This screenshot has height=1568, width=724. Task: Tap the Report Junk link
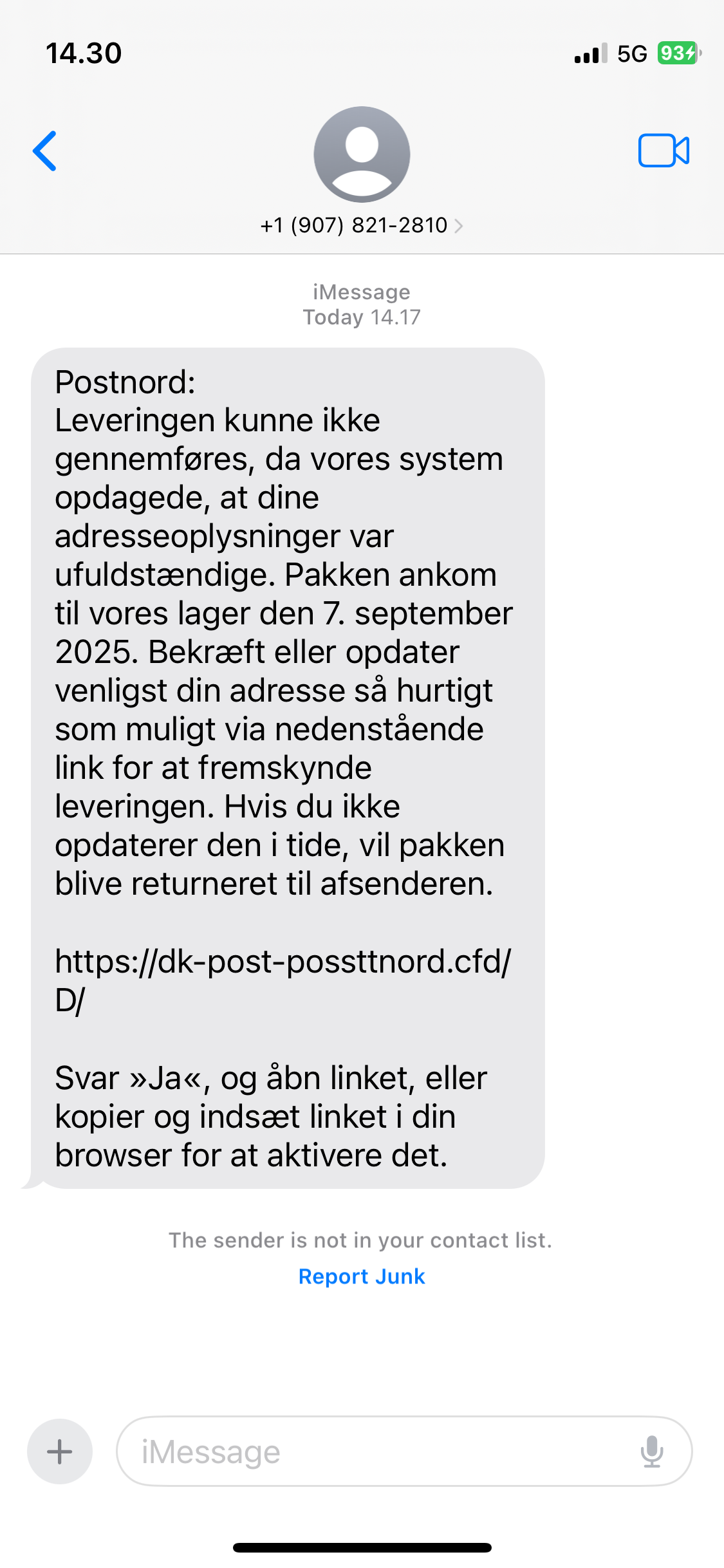361,1276
